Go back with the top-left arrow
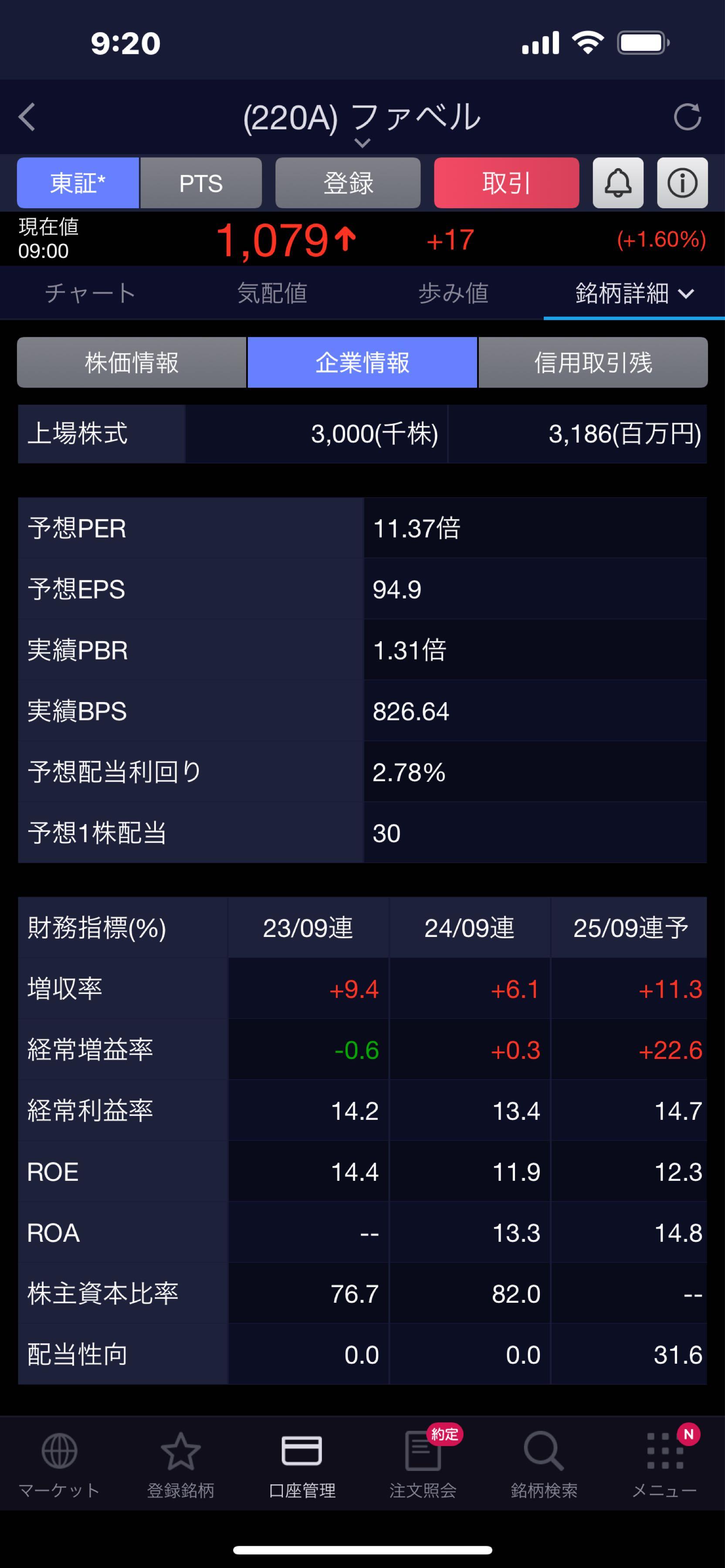 tap(27, 117)
